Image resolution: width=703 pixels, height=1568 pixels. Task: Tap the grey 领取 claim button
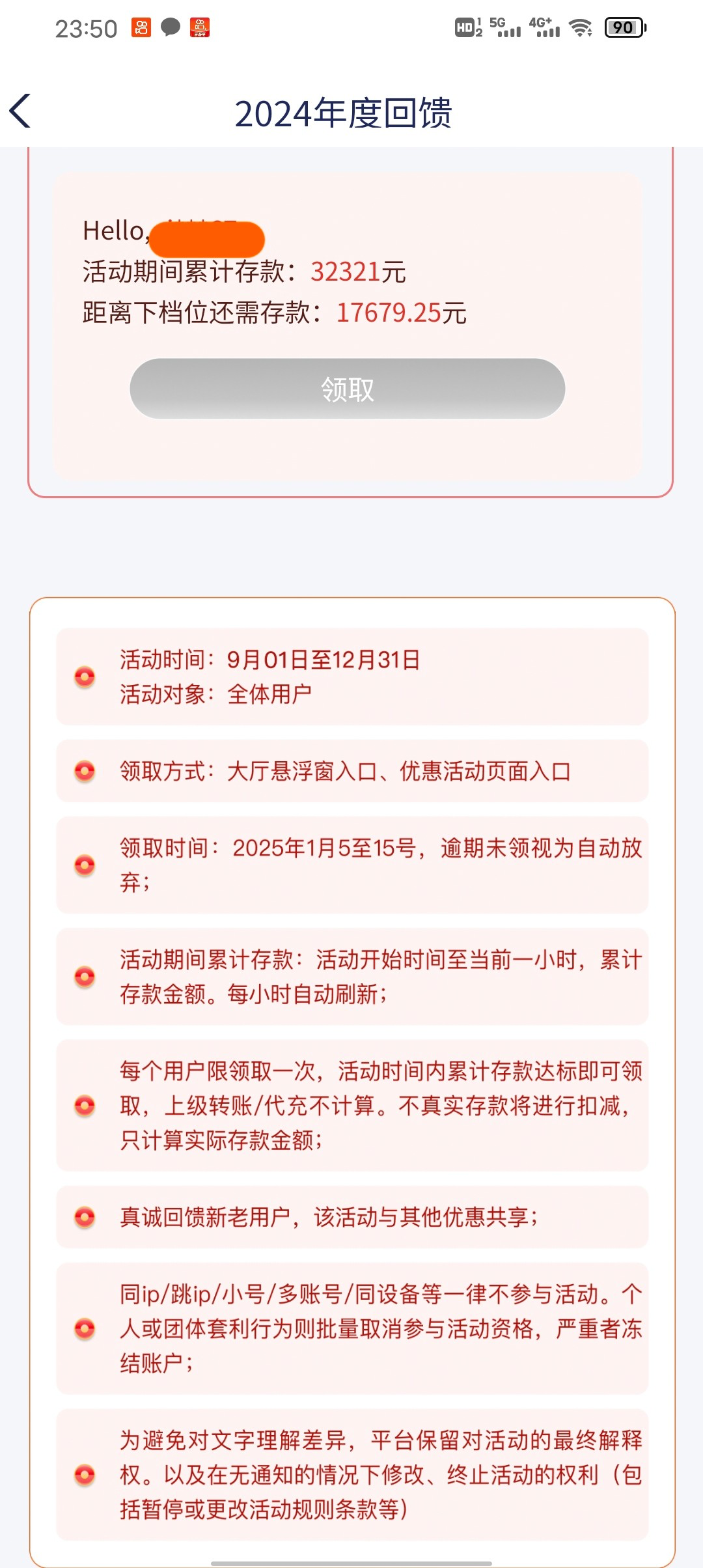tap(347, 389)
